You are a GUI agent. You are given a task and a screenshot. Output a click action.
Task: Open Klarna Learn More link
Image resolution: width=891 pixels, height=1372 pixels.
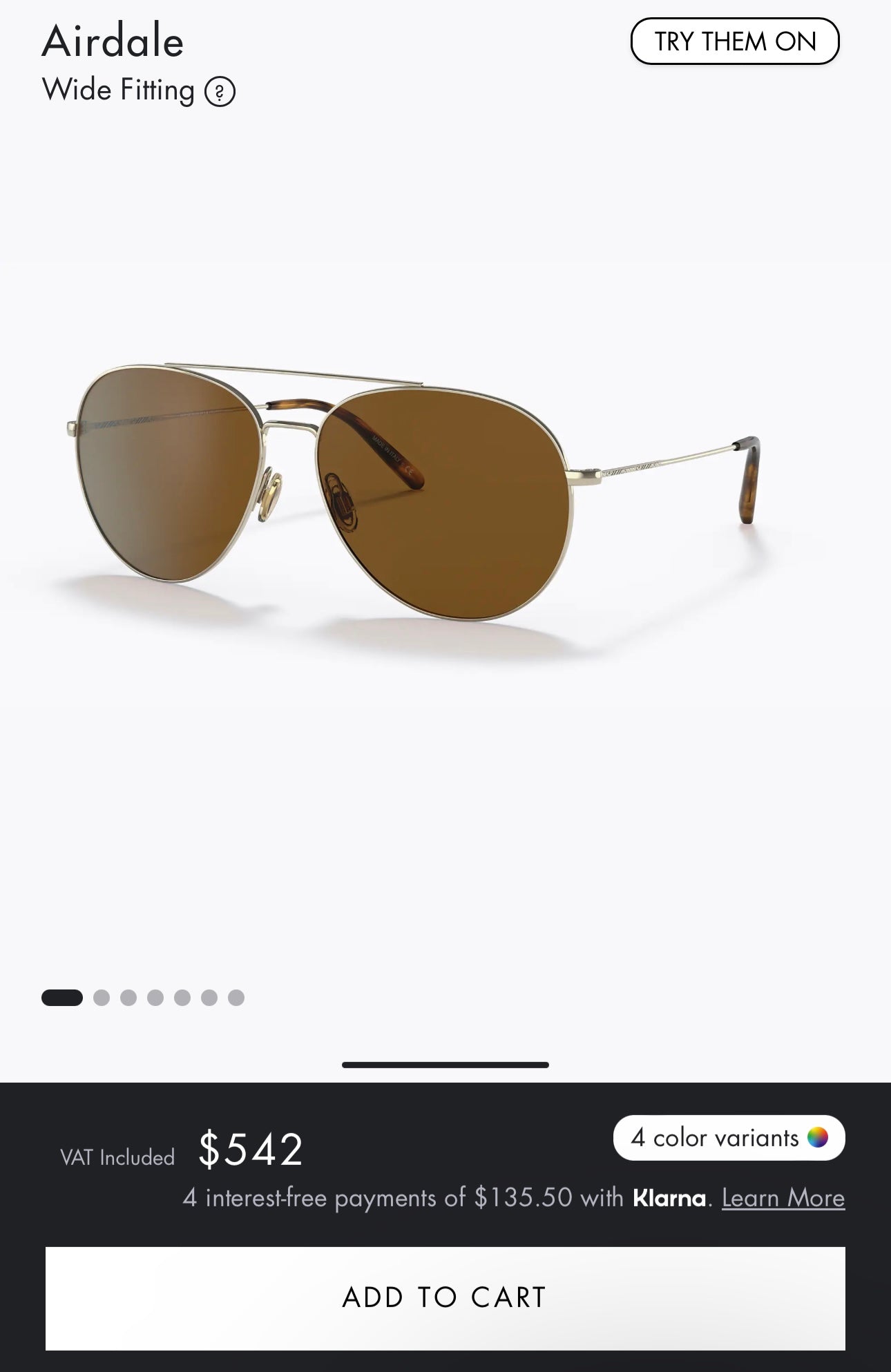pyautogui.click(x=783, y=1198)
